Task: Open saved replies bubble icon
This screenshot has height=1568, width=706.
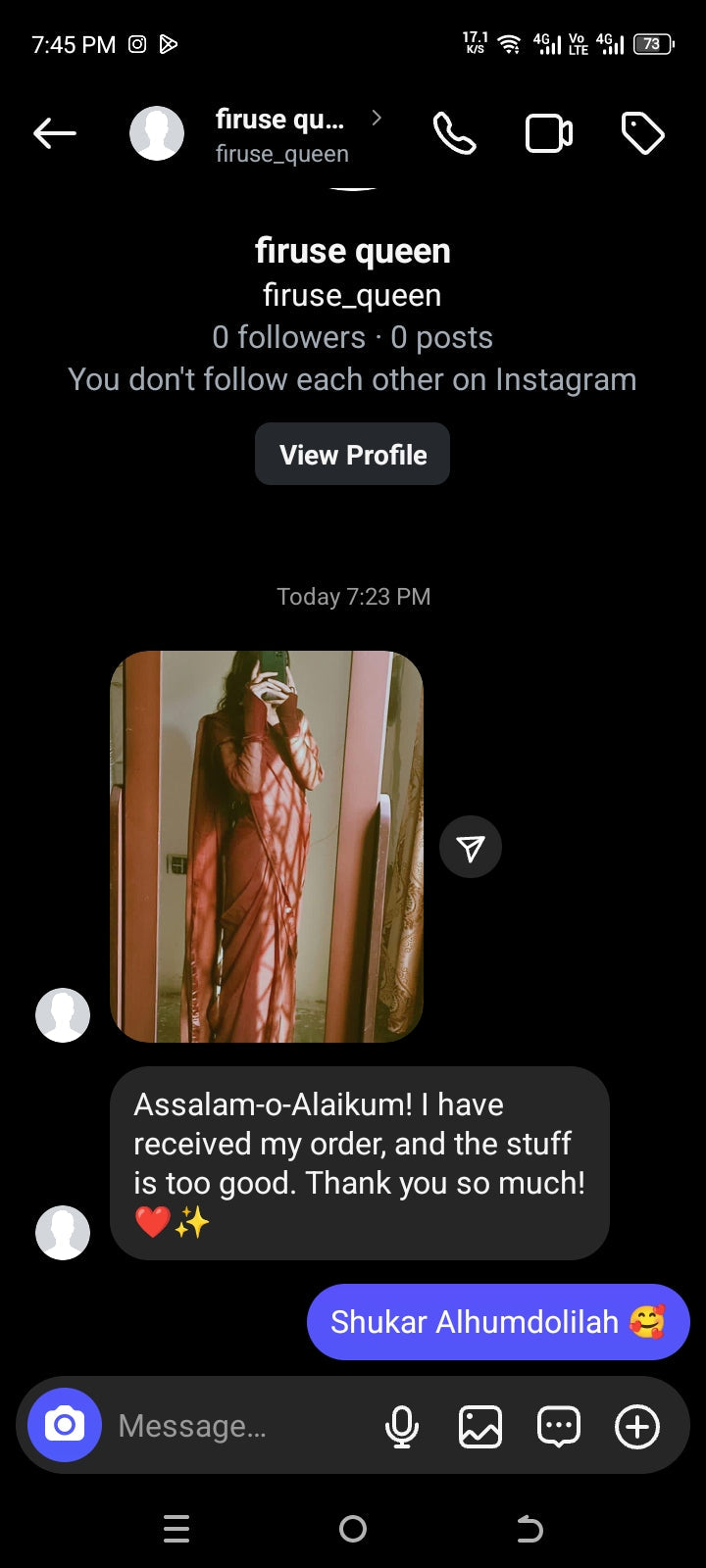Action: tap(559, 1426)
